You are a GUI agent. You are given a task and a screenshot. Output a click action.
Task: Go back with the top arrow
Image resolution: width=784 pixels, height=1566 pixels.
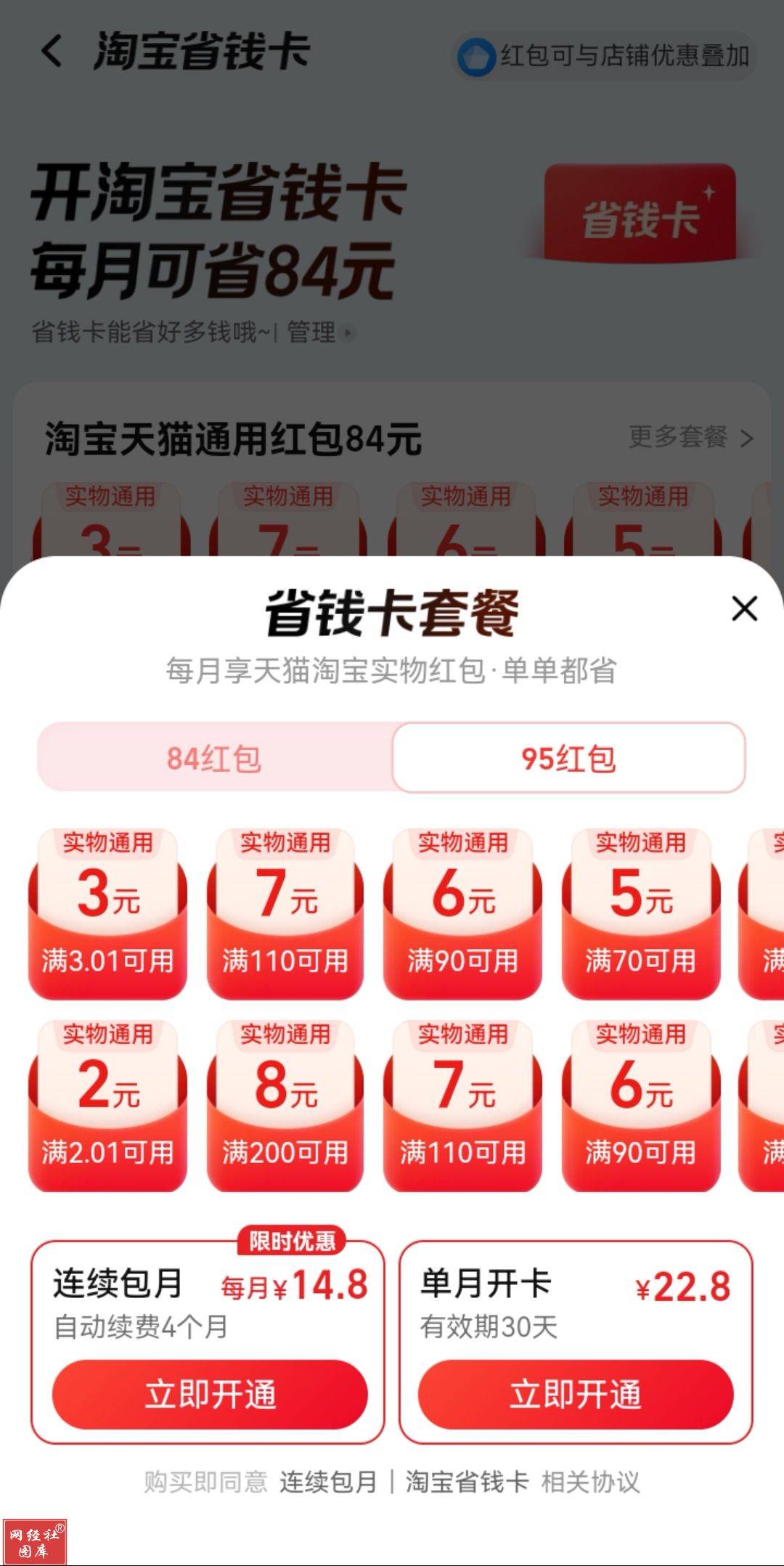(52, 52)
